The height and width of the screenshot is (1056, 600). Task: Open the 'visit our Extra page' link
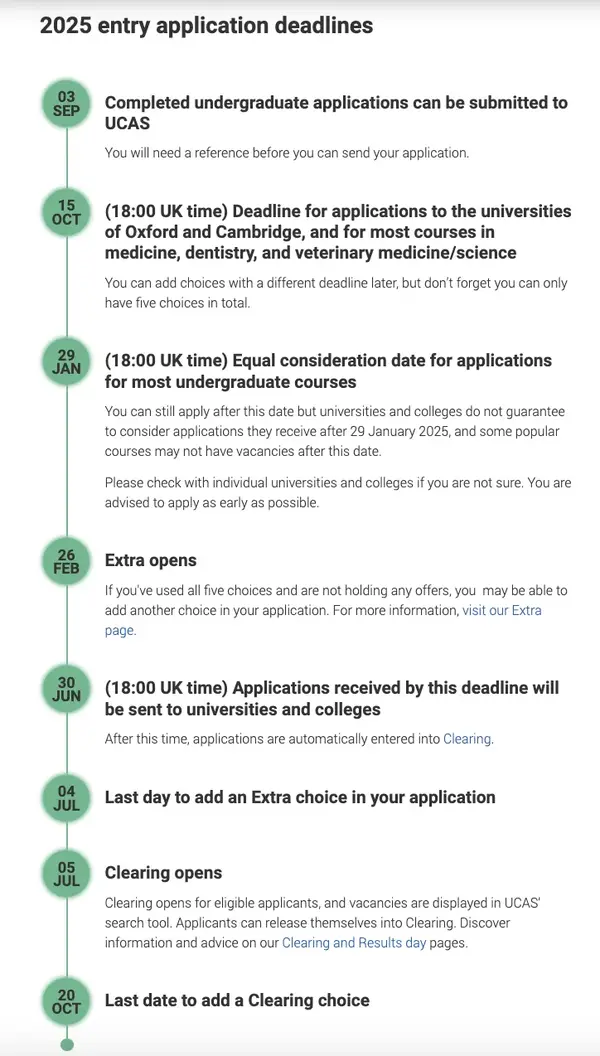[x=501, y=611]
